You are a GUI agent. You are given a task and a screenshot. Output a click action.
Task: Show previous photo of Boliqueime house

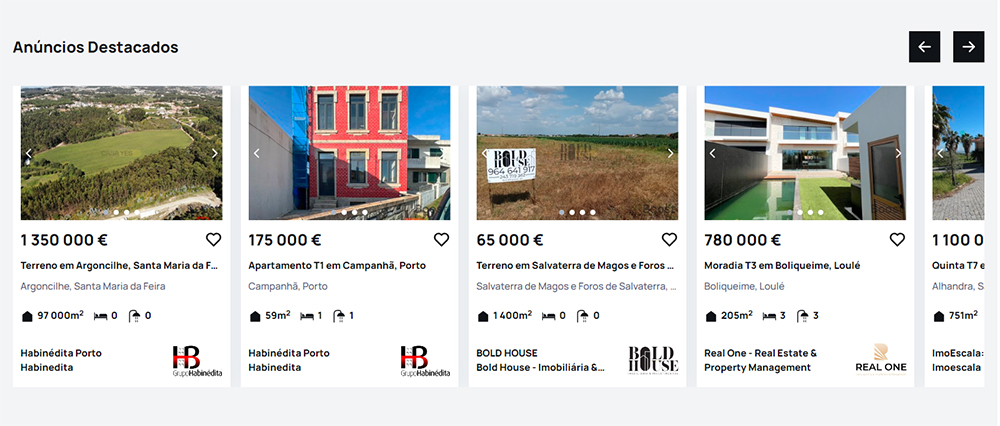pos(713,153)
